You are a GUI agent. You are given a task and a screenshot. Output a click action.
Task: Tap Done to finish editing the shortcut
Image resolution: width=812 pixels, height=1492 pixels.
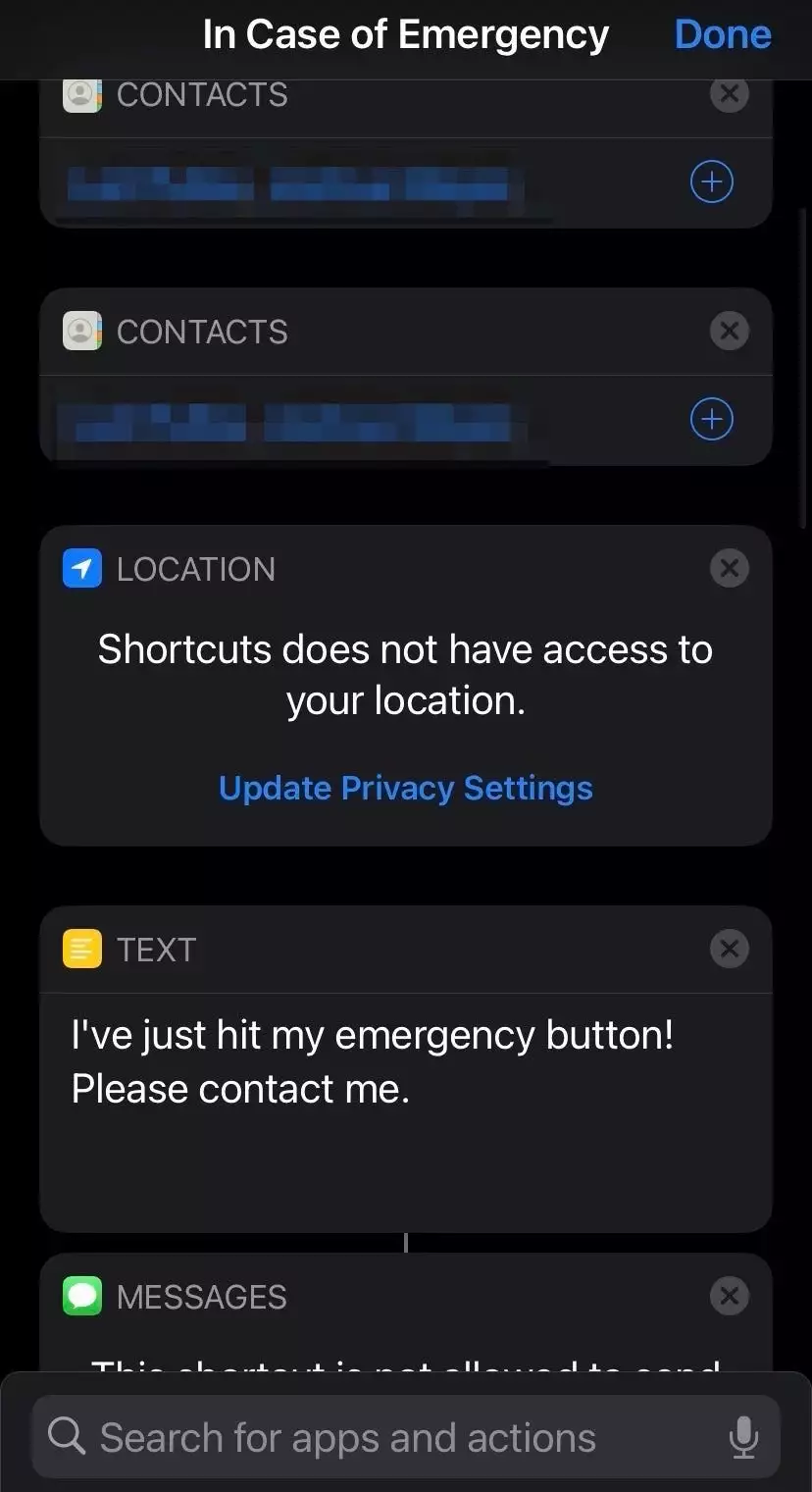pos(722,35)
